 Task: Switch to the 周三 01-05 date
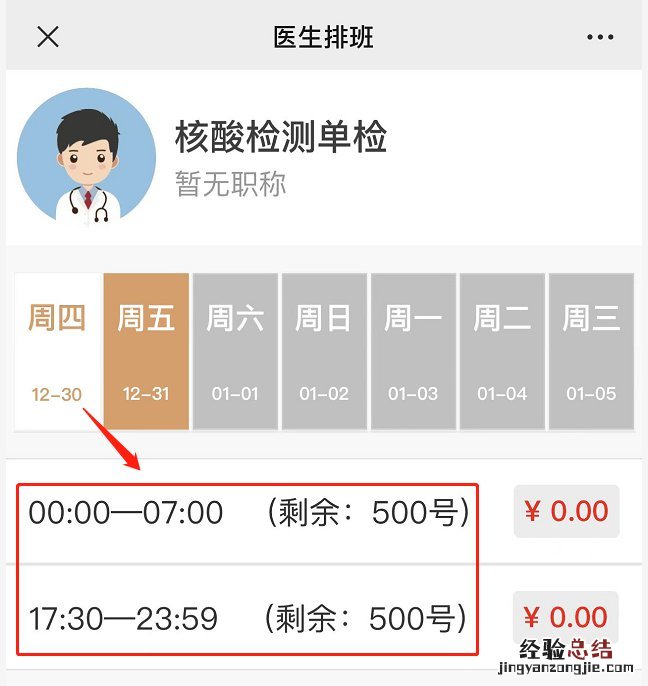[x=592, y=351]
